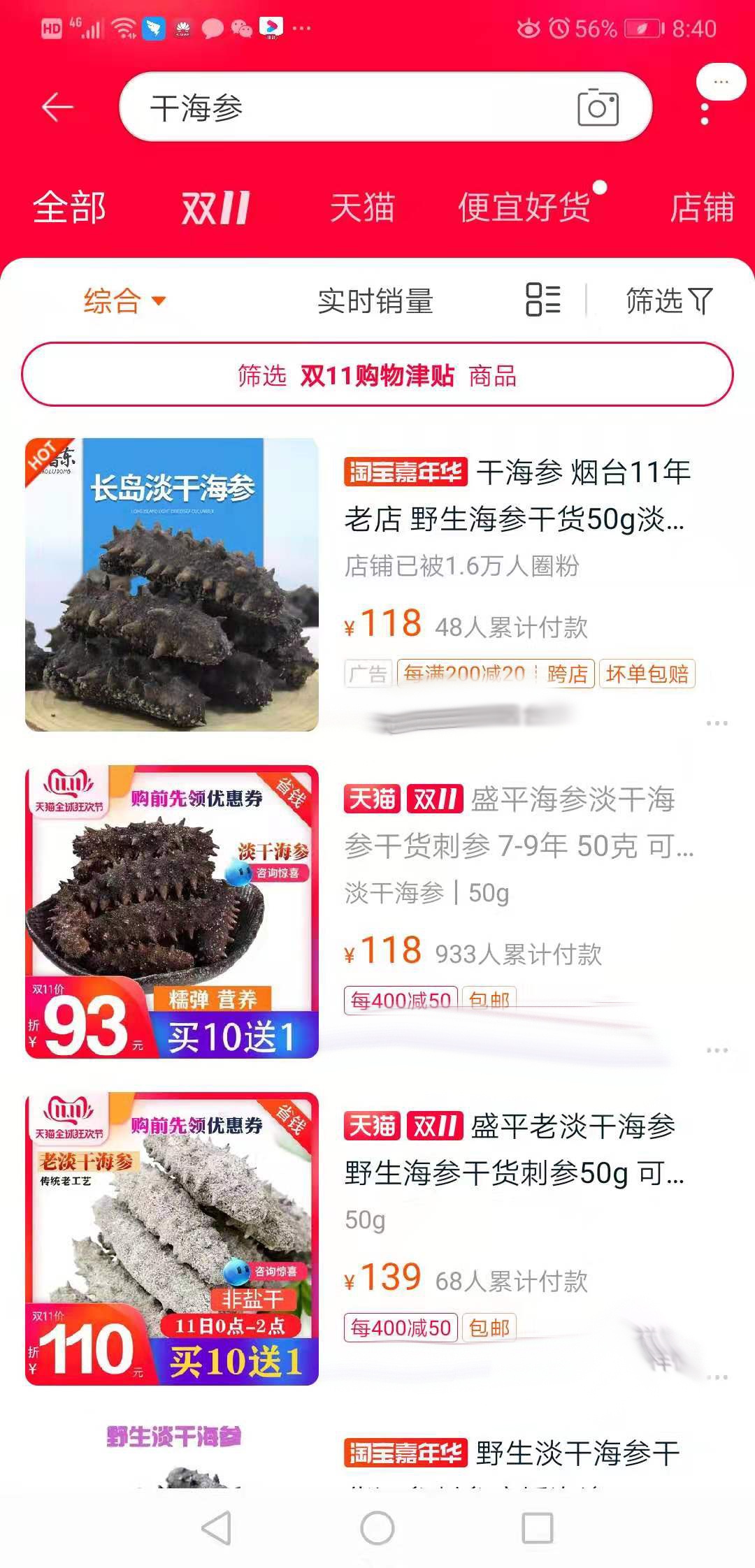Open the filter panel via 筛选 funnel icon

[668, 300]
